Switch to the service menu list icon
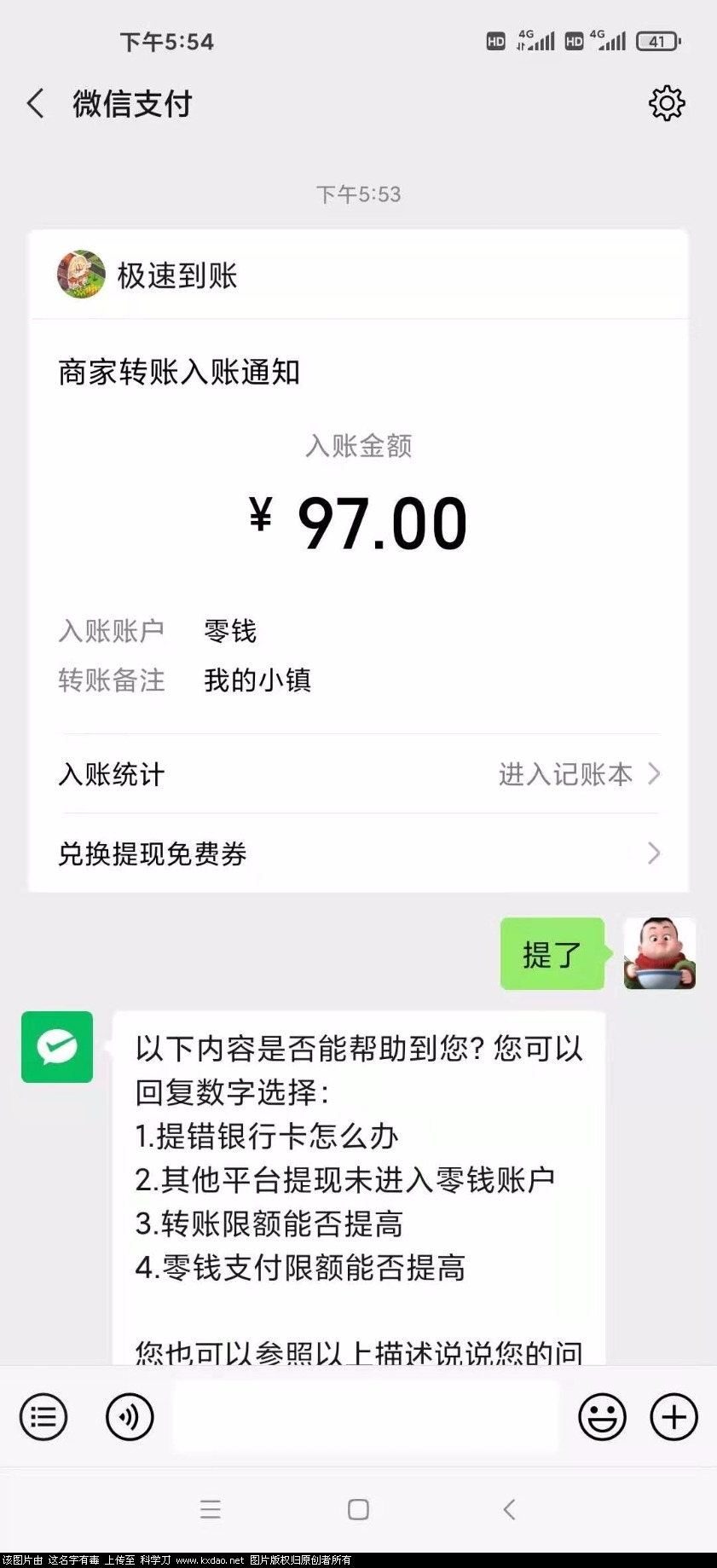Viewport: 717px width, 1568px height. coord(43,1417)
